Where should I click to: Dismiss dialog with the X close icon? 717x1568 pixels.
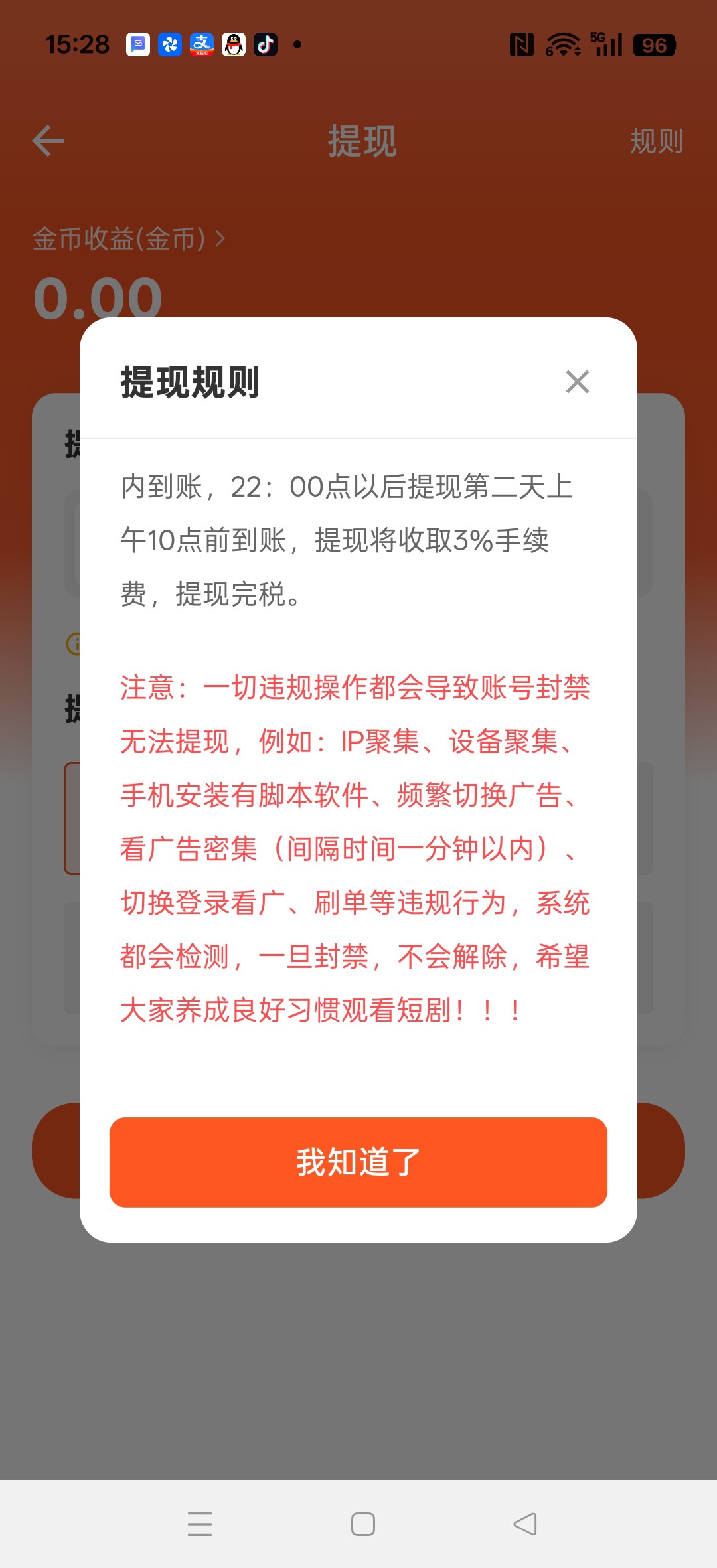click(577, 382)
